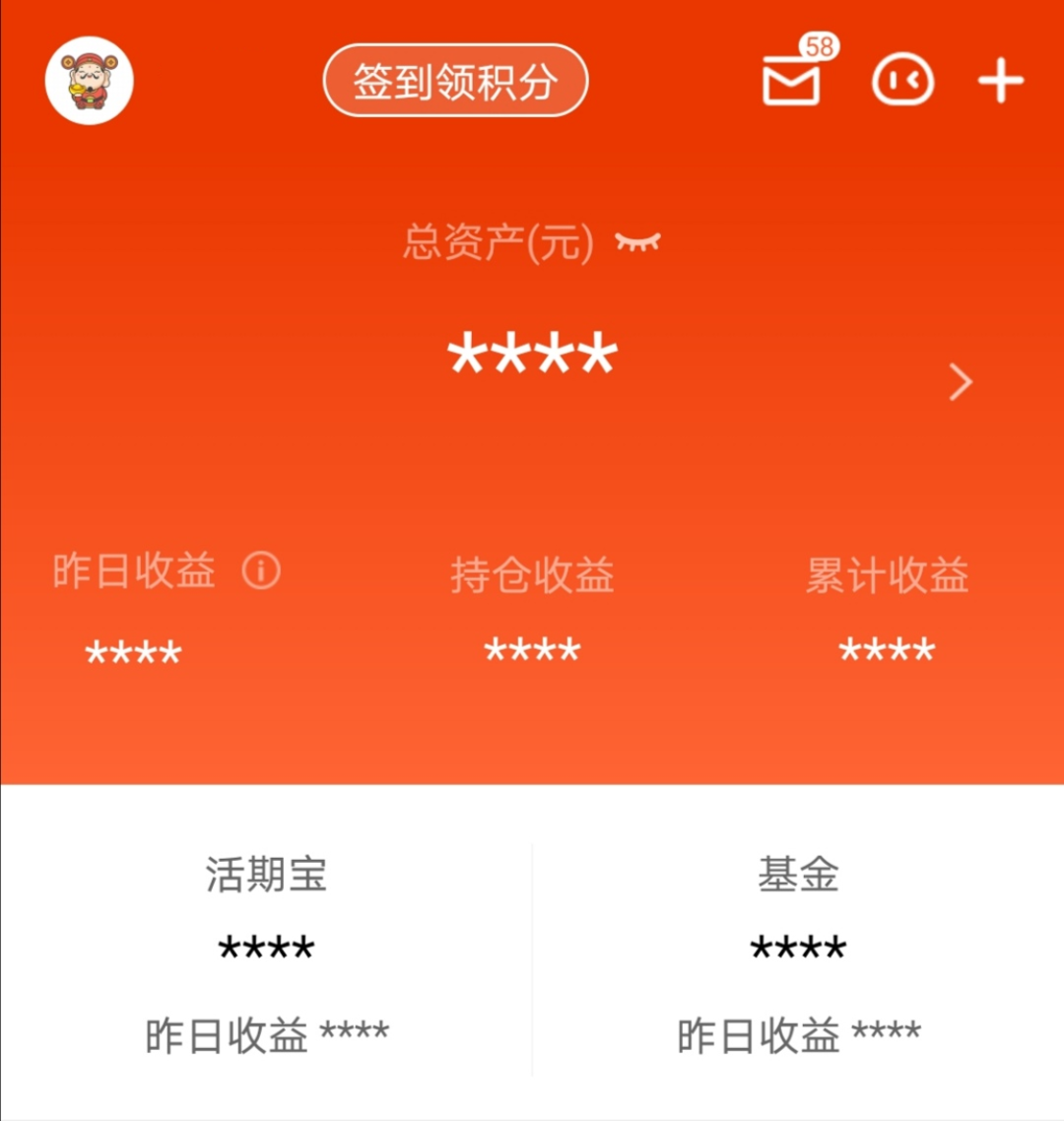Screen dimensions: 1064x1121
Task: Reveal hidden assets with the eye icon
Action: (638, 241)
